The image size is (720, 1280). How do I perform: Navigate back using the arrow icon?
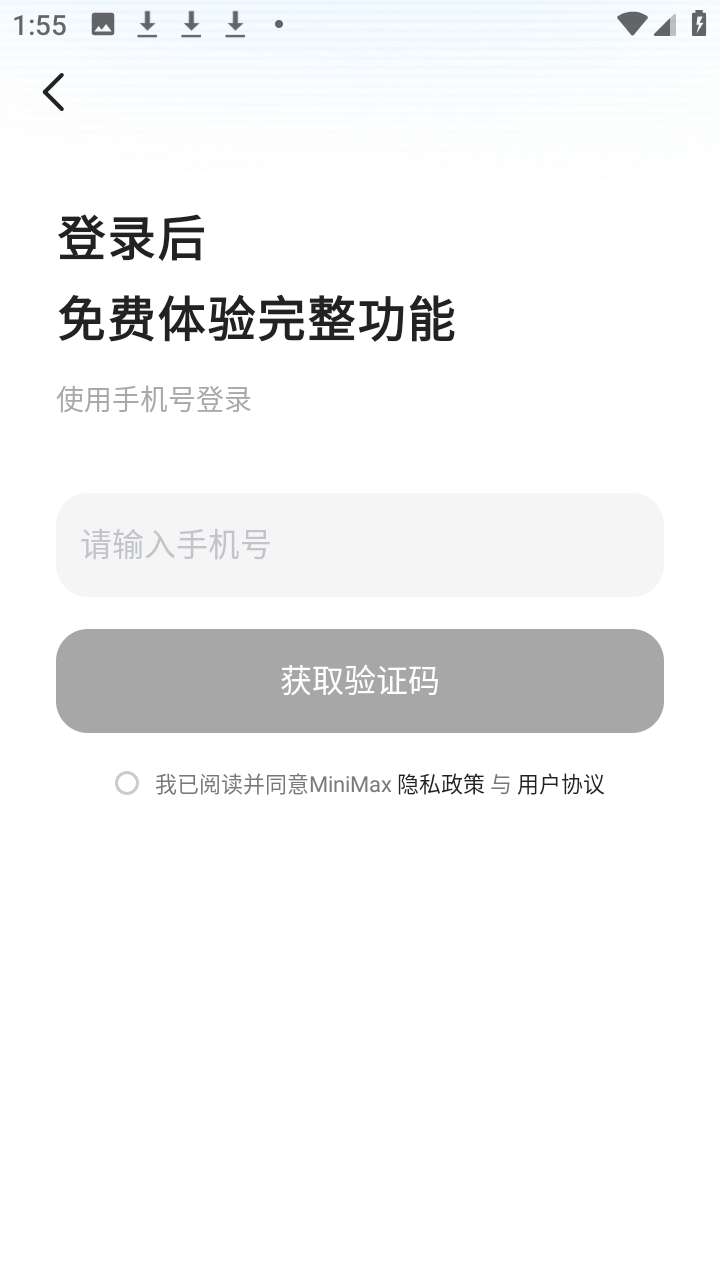[x=52, y=91]
